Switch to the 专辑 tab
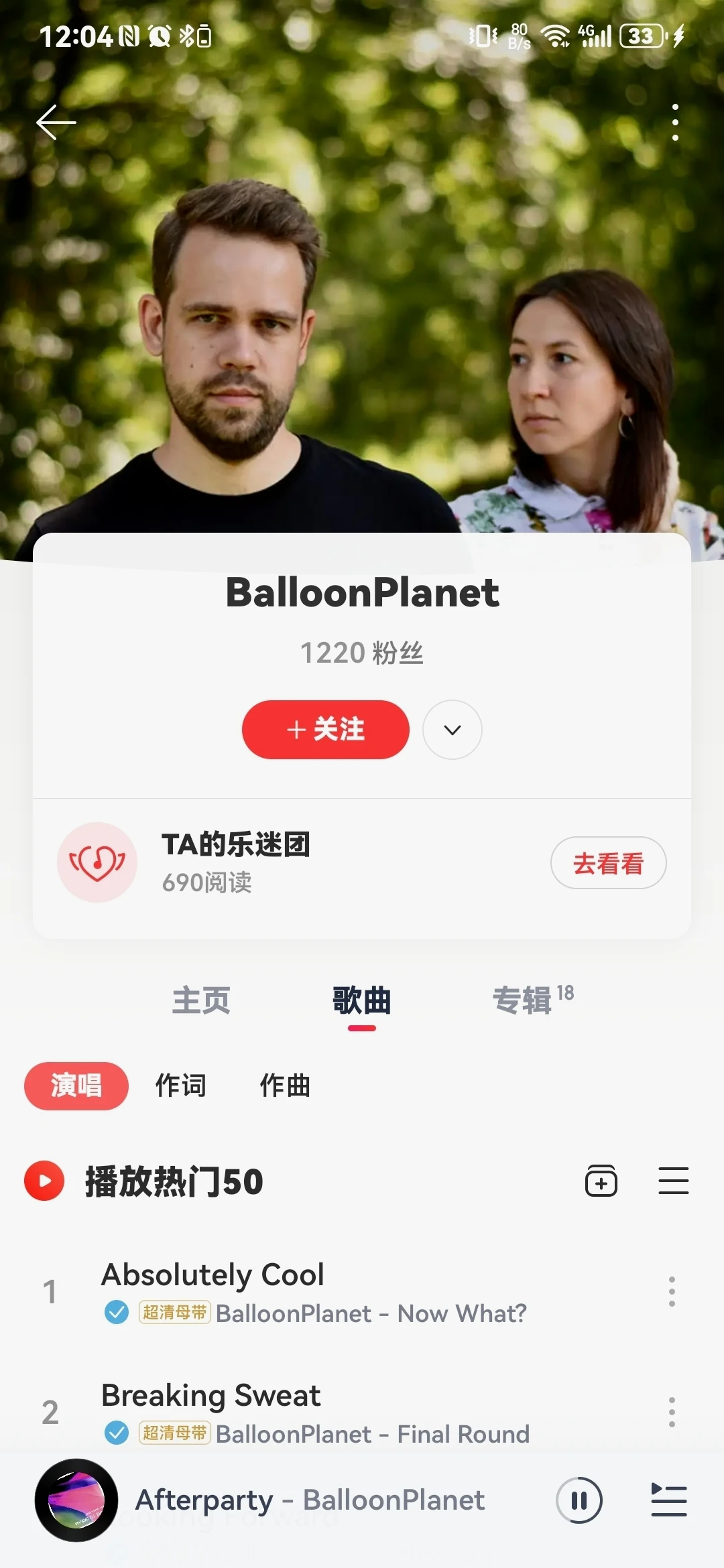 click(x=523, y=1000)
